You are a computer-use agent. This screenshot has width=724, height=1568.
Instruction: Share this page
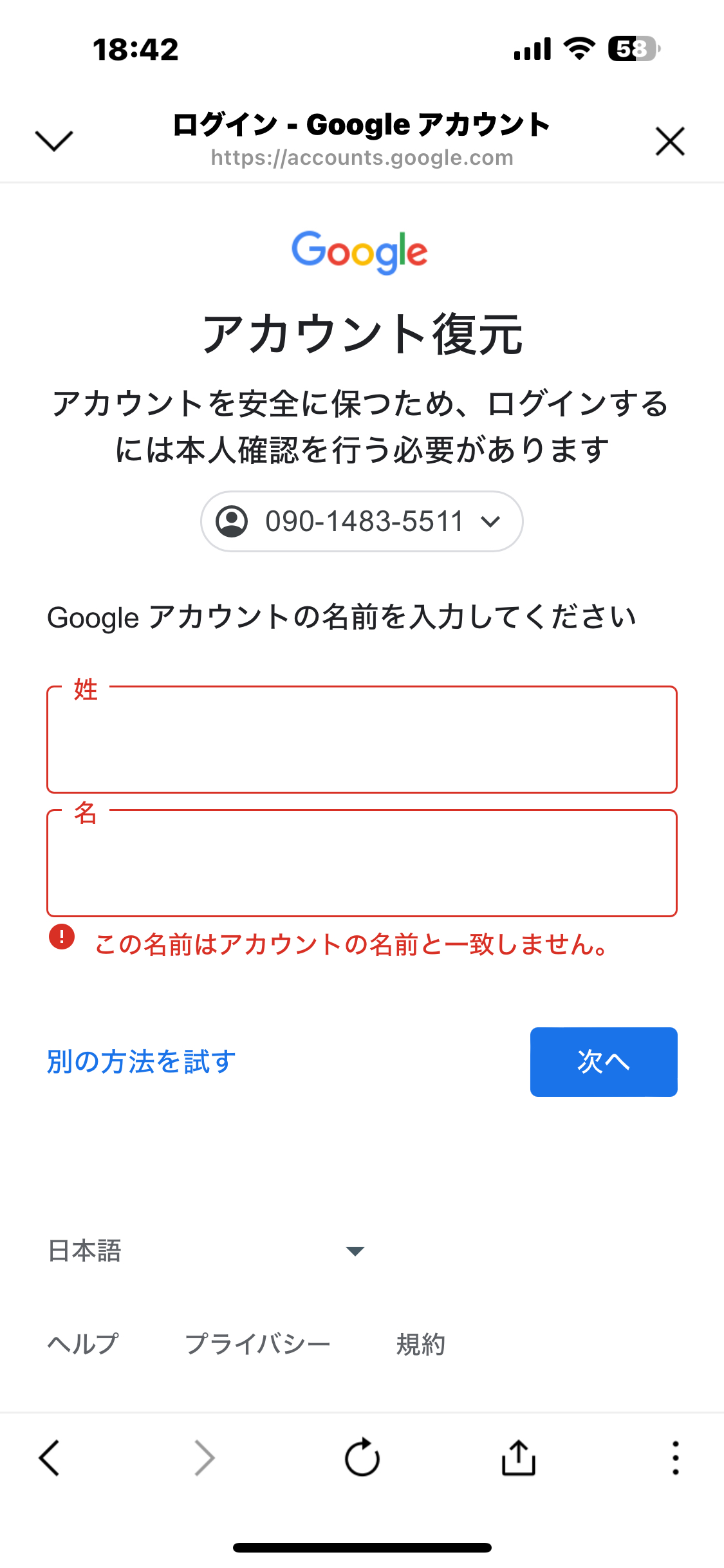[x=519, y=1457]
